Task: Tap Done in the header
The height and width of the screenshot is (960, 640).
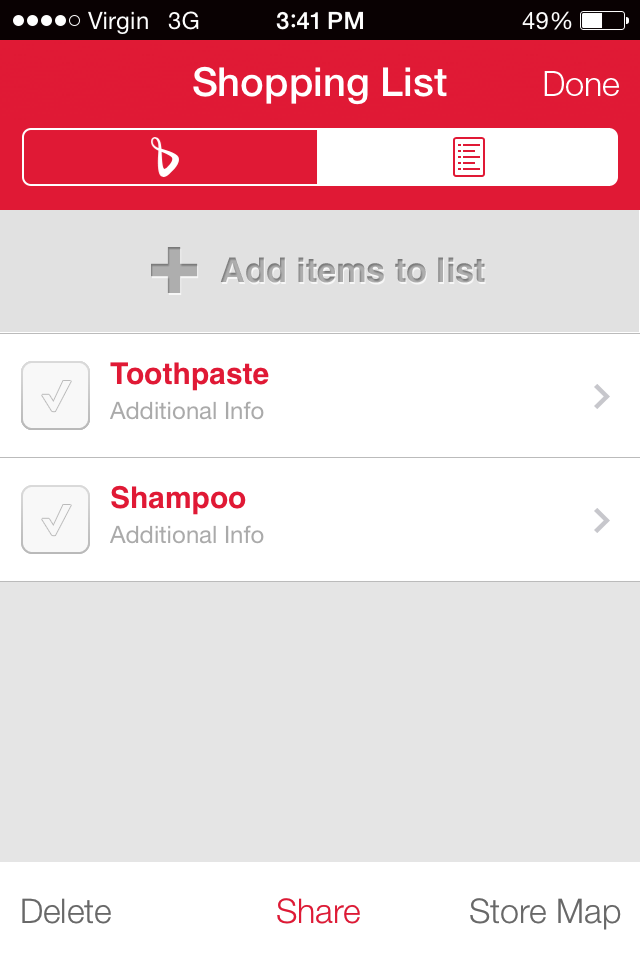Action: [x=580, y=84]
